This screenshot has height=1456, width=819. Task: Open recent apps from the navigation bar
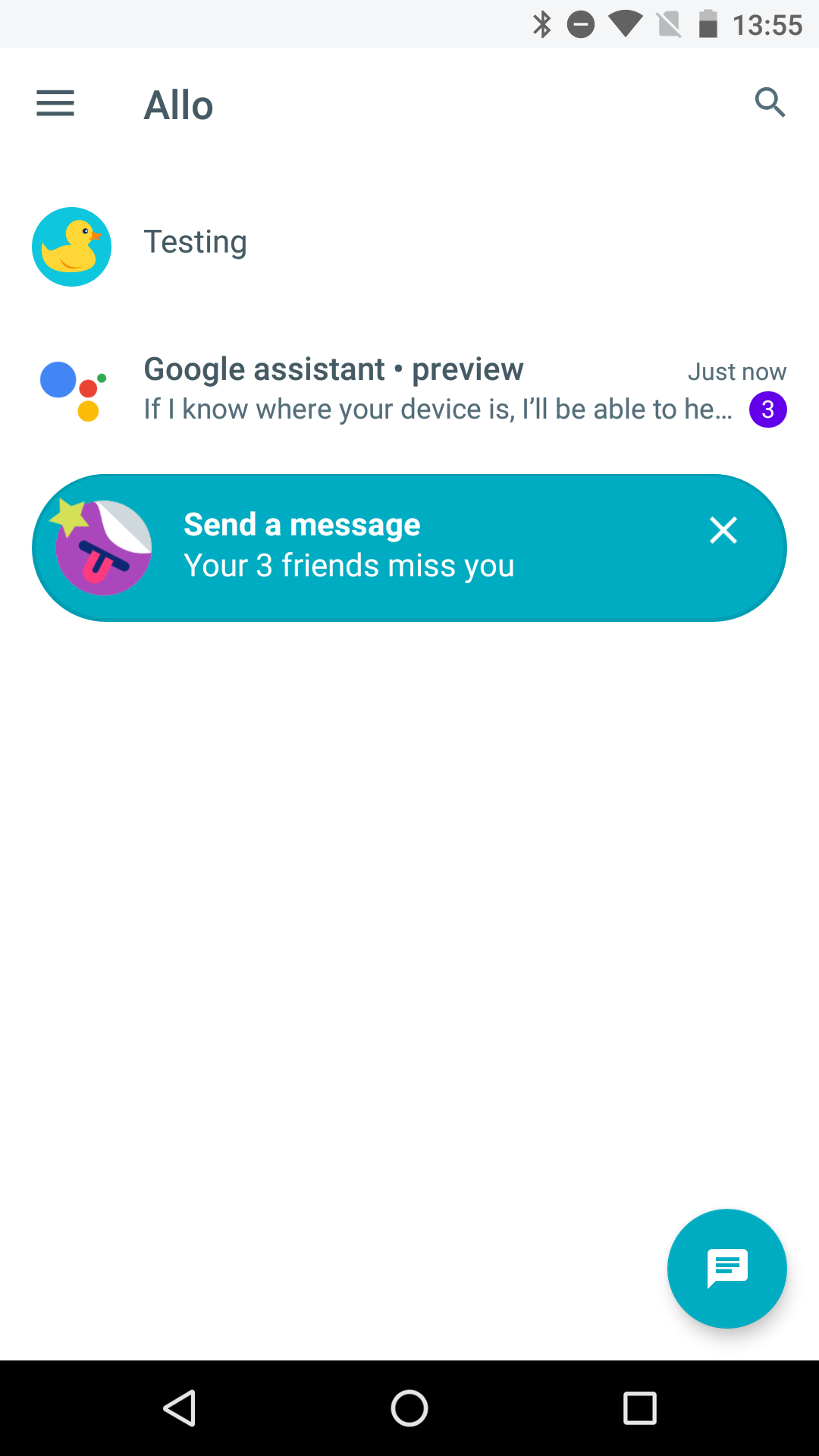point(639,1408)
